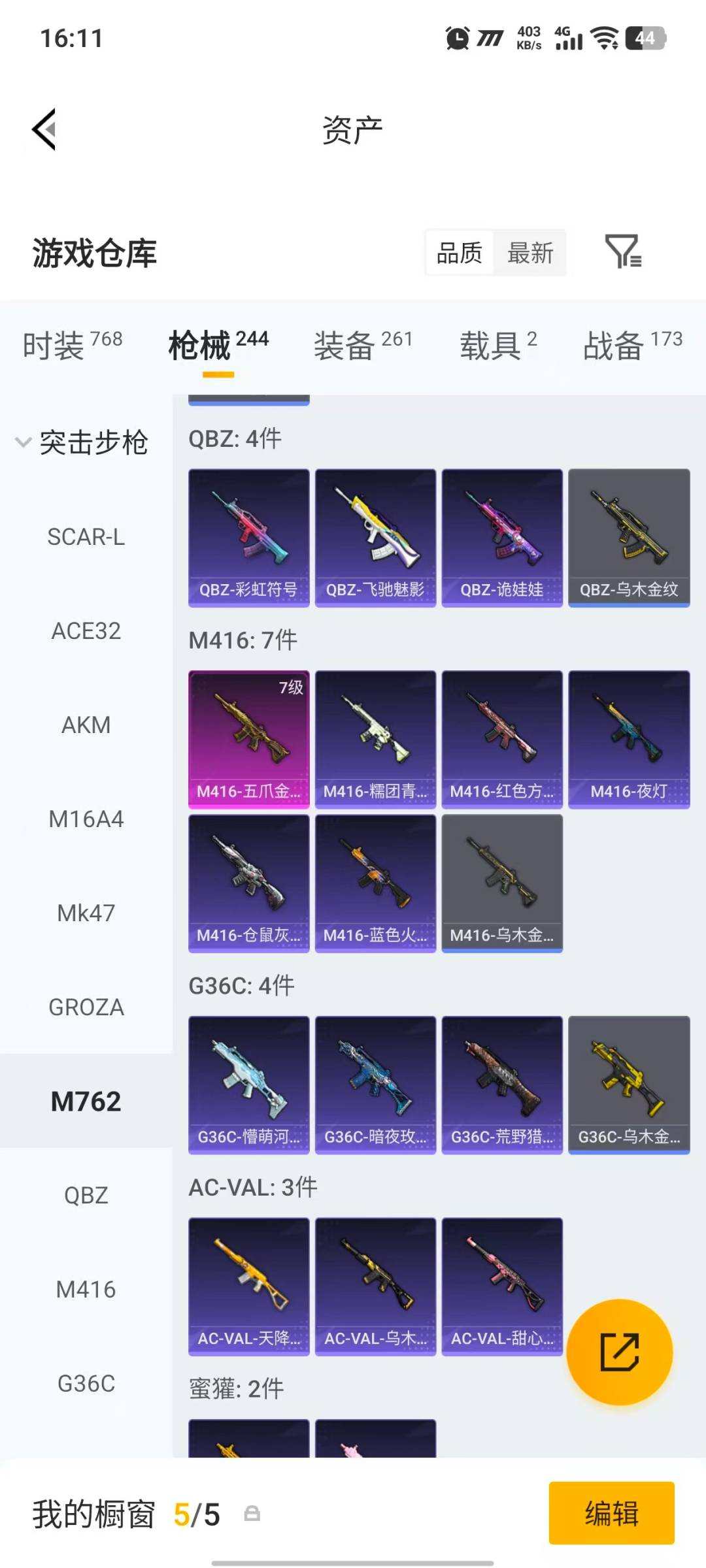View the AC-VAL-天降 skin
Screen dimensions: 706x1568
click(x=248, y=1286)
